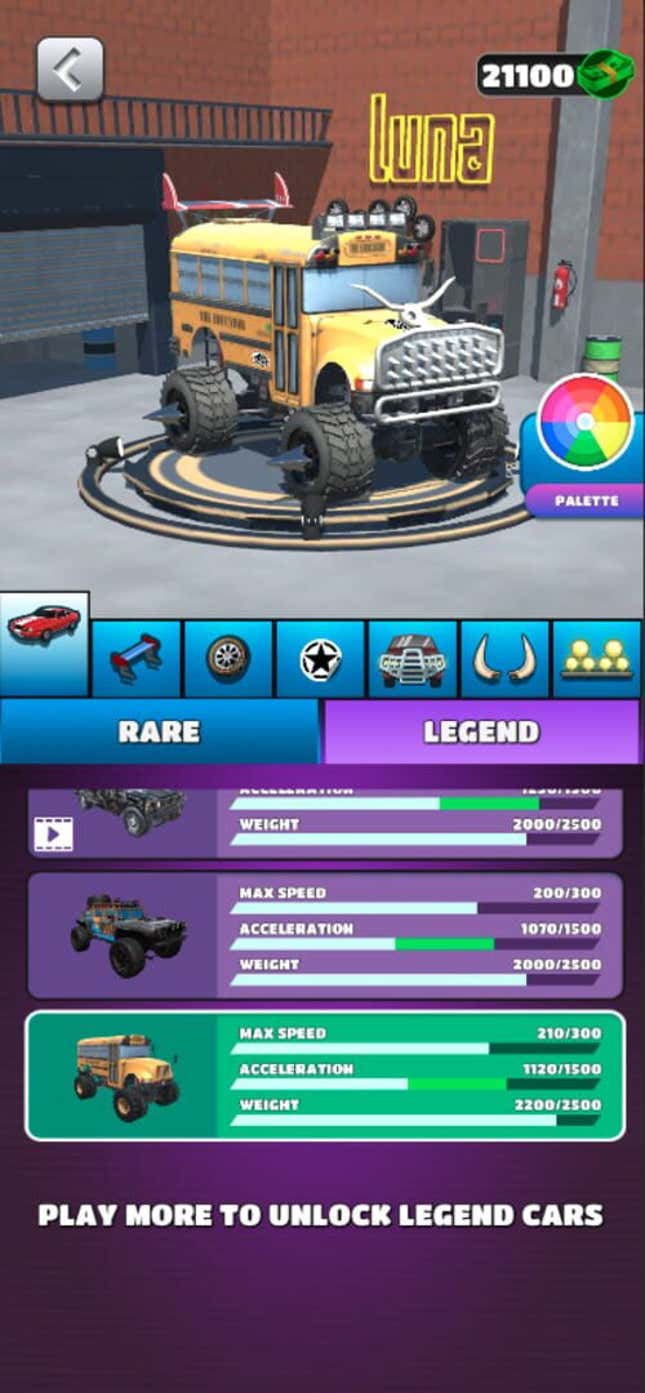
Task: Open the horns customization category
Action: (504, 659)
